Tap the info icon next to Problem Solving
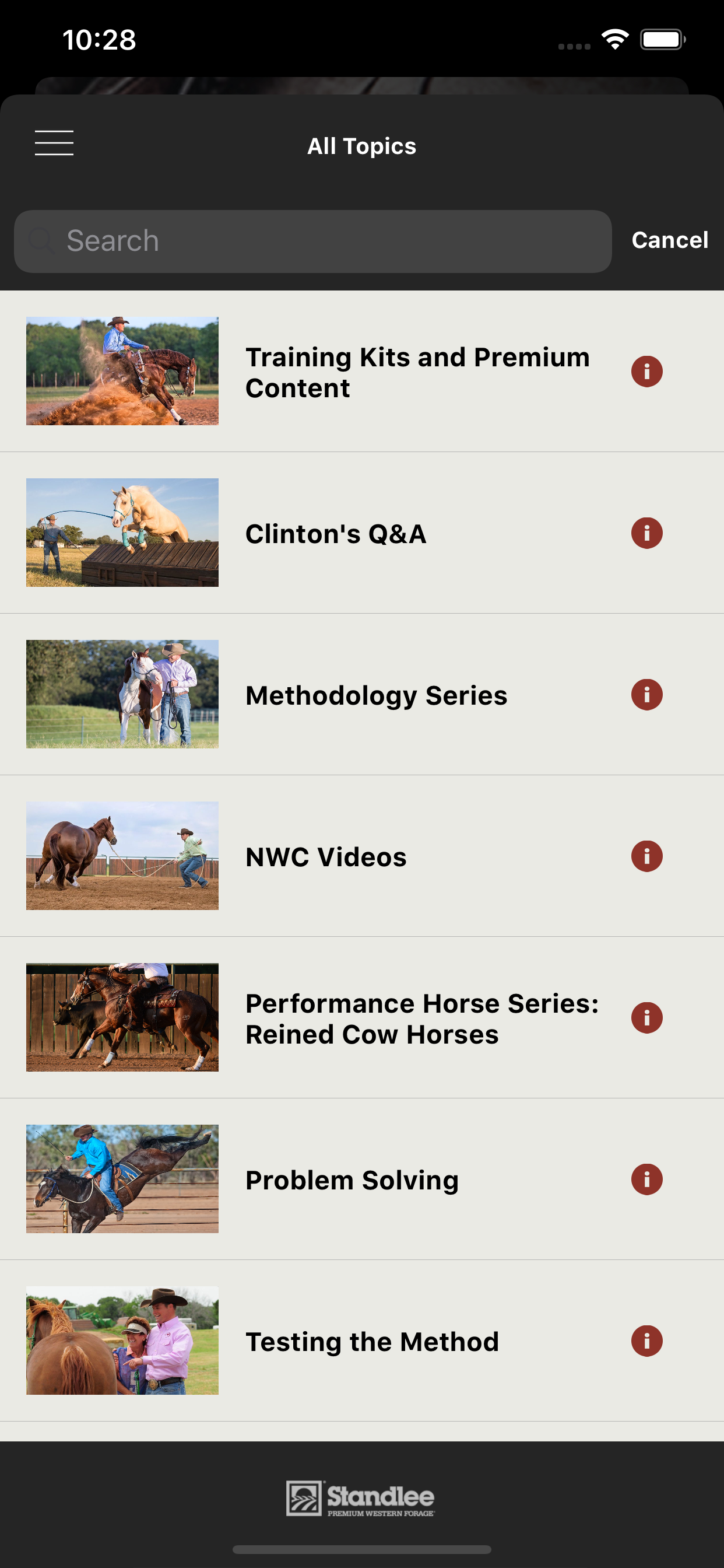The width and height of the screenshot is (724, 1568). click(646, 1179)
